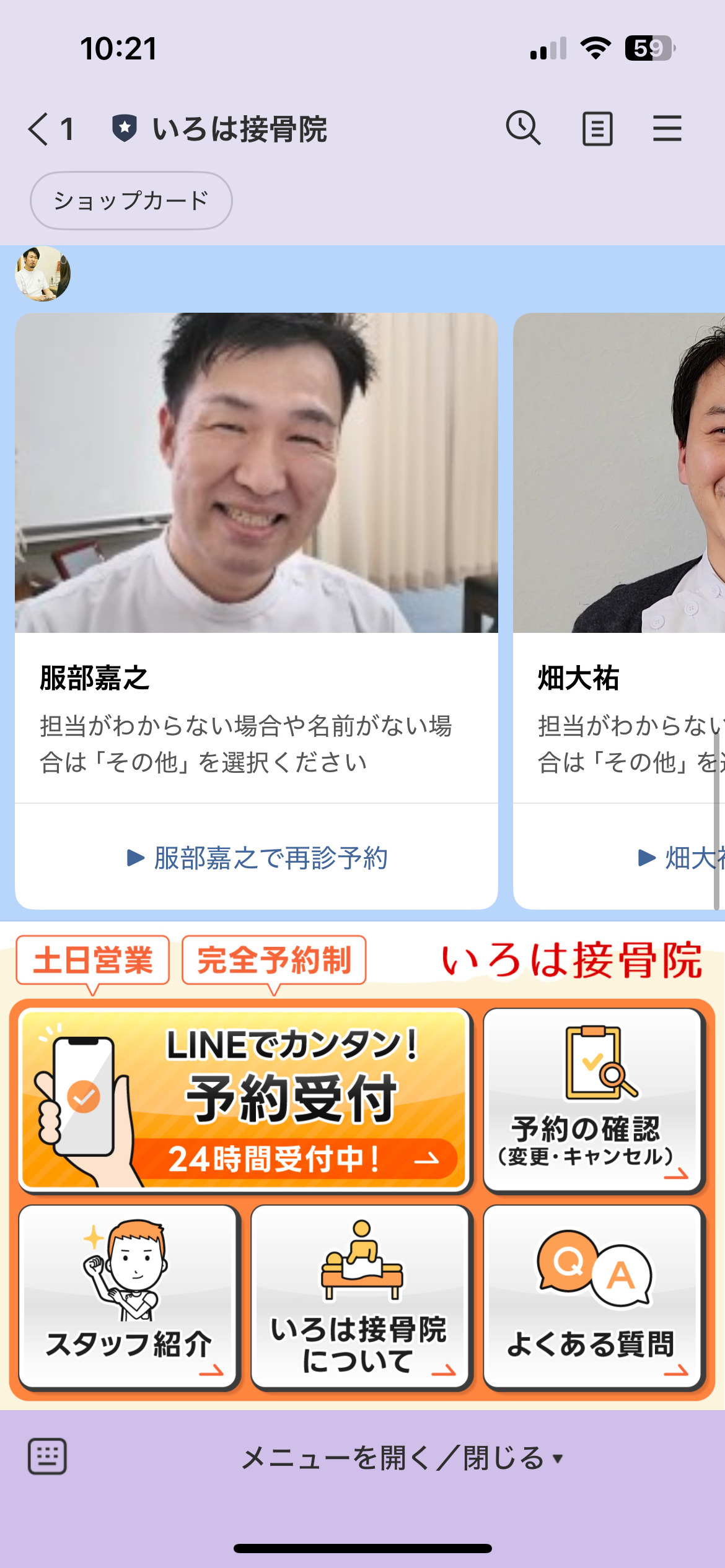This screenshot has width=725, height=1568.
Task: Open the chat search icon
Action: (523, 129)
